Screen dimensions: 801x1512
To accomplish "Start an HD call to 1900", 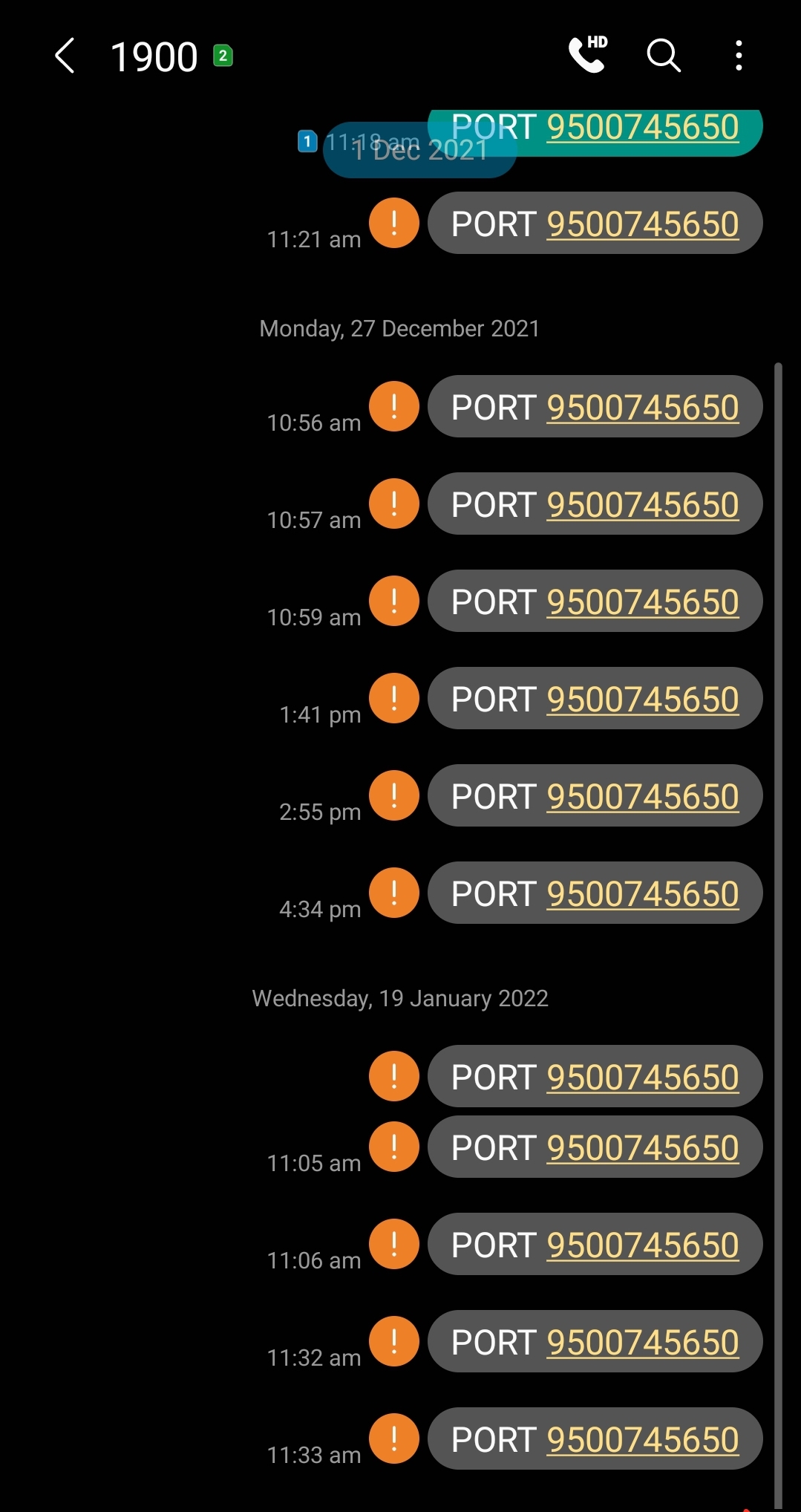I will tap(587, 54).
